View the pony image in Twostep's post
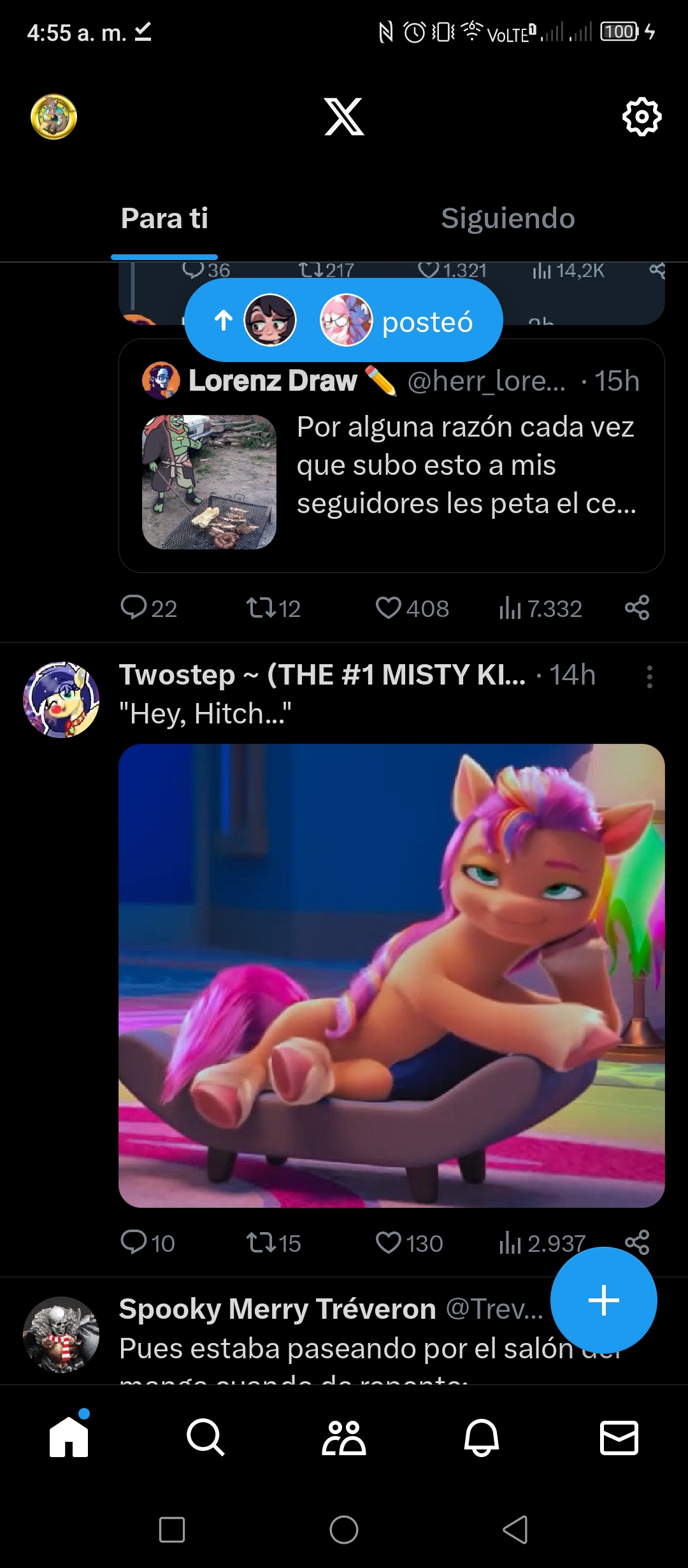The width and height of the screenshot is (688, 1568). (391, 975)
